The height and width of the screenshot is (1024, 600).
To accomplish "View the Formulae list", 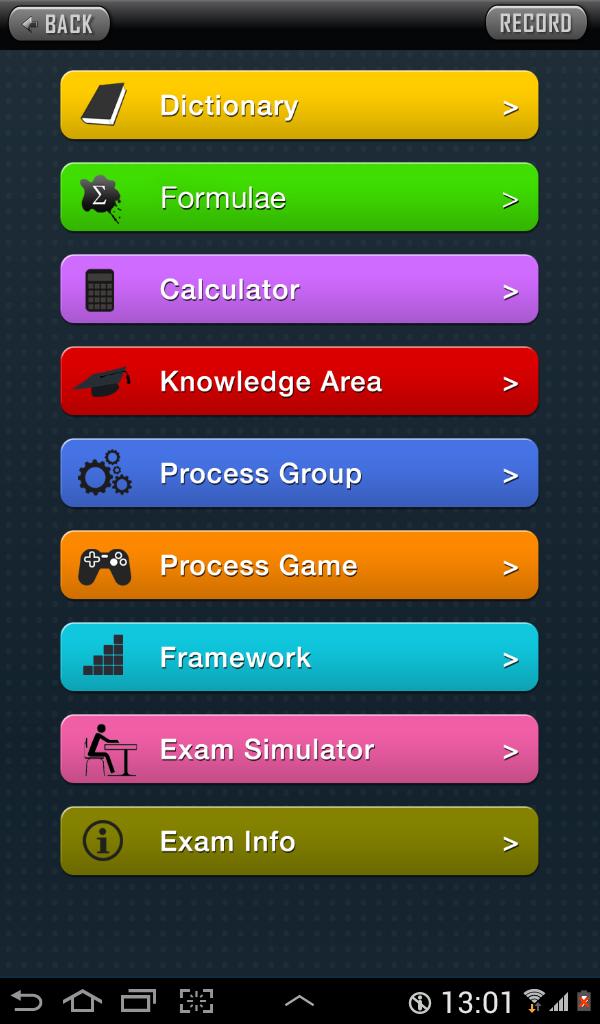I will 299,197.
